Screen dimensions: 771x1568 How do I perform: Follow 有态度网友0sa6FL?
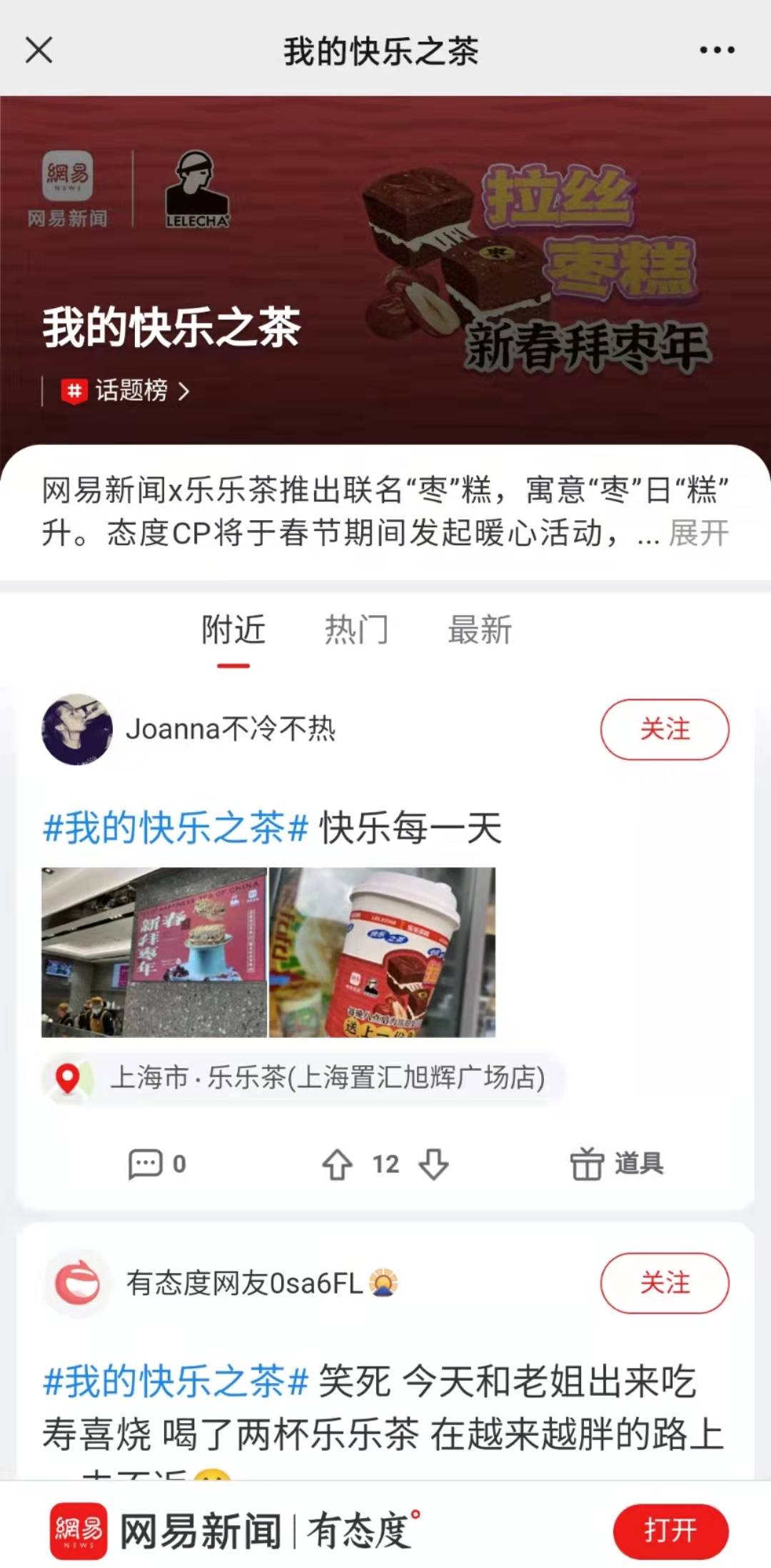point(664,1283)
